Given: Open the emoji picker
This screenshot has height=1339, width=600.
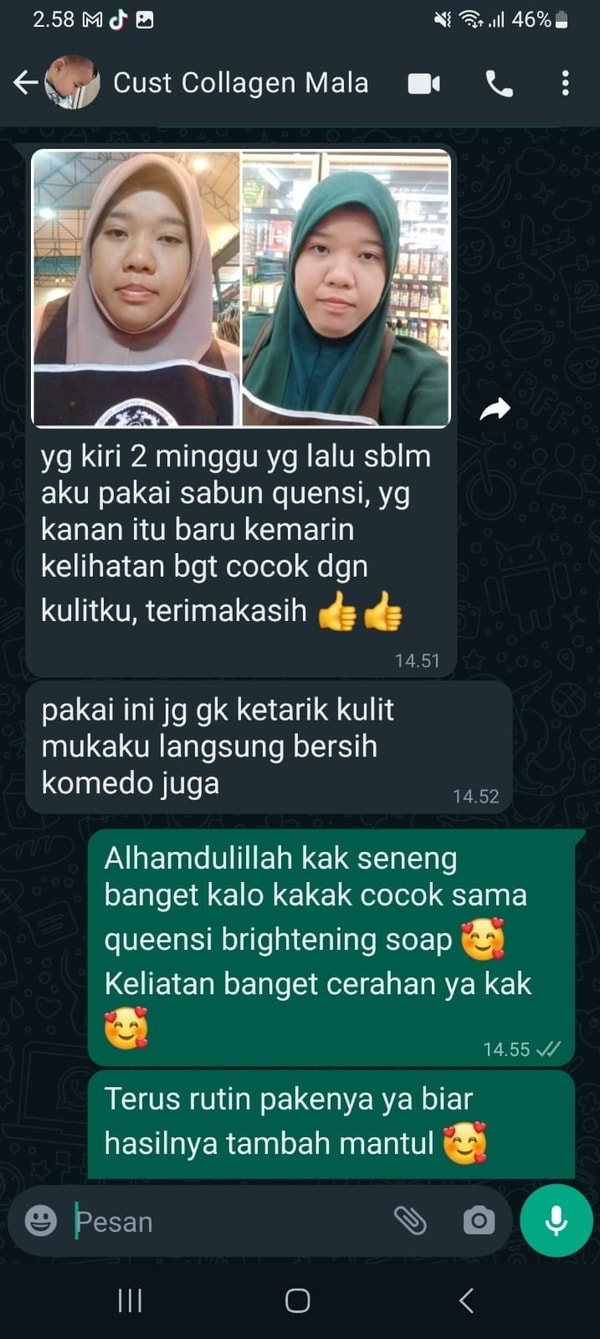Looking at the screenshot, I should point(41,1220).
